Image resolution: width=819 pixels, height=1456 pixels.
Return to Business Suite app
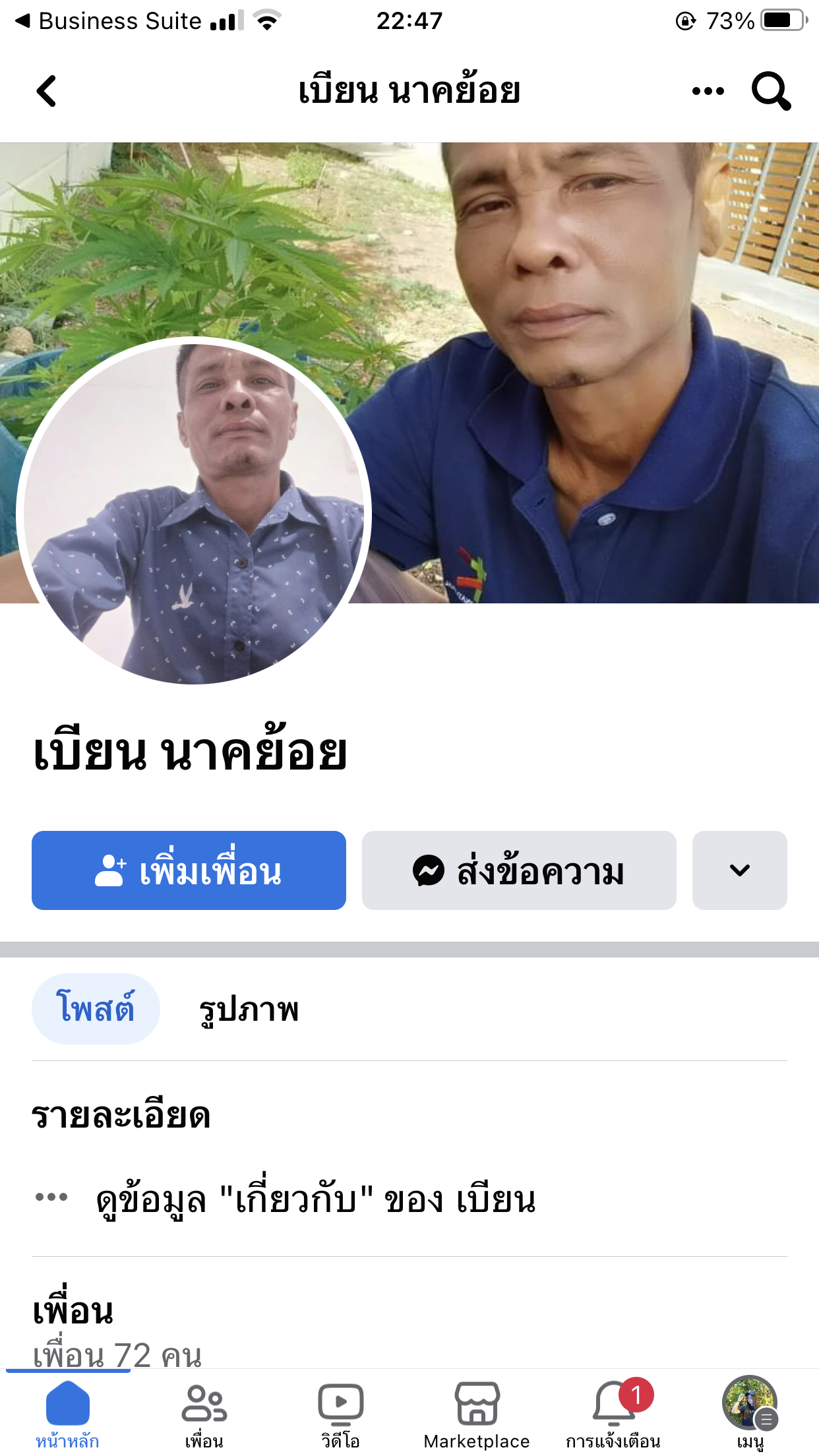(109, 21)
